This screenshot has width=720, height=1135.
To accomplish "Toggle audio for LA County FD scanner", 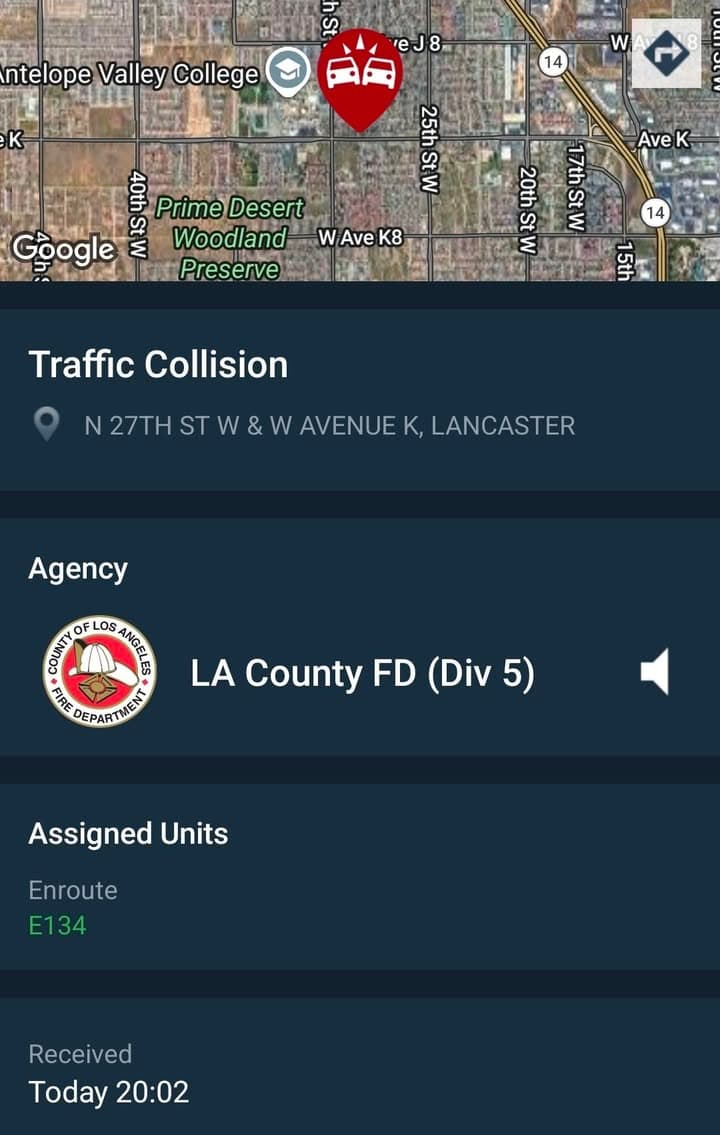I will (655, 673).
